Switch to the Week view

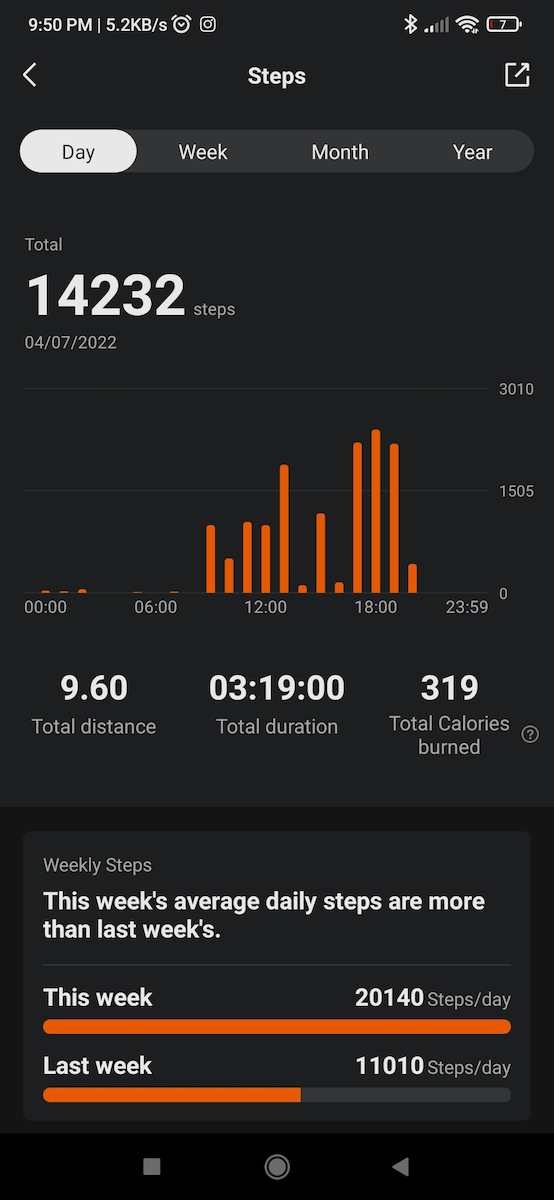coord(203,152)
